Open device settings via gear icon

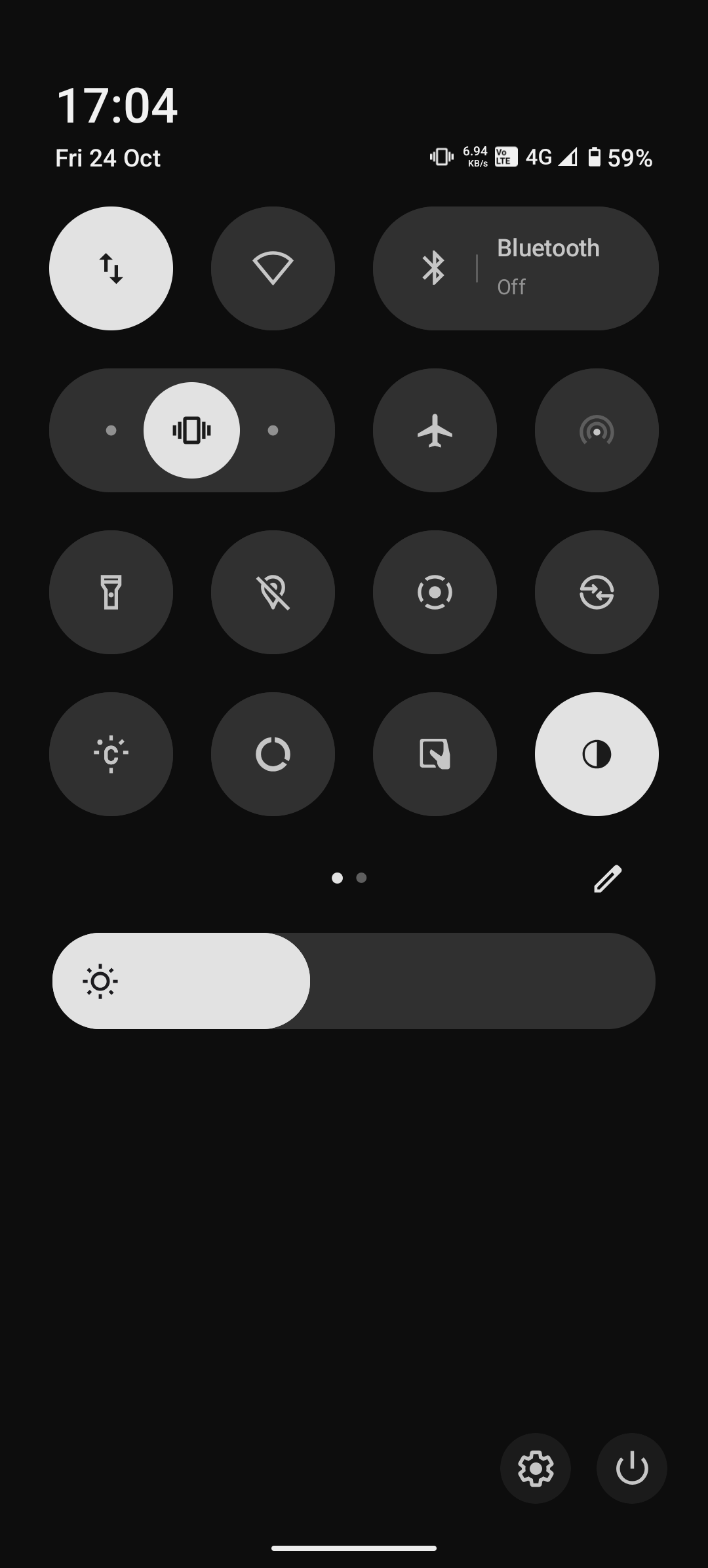pyautogui.click(x=535, y=1468)
